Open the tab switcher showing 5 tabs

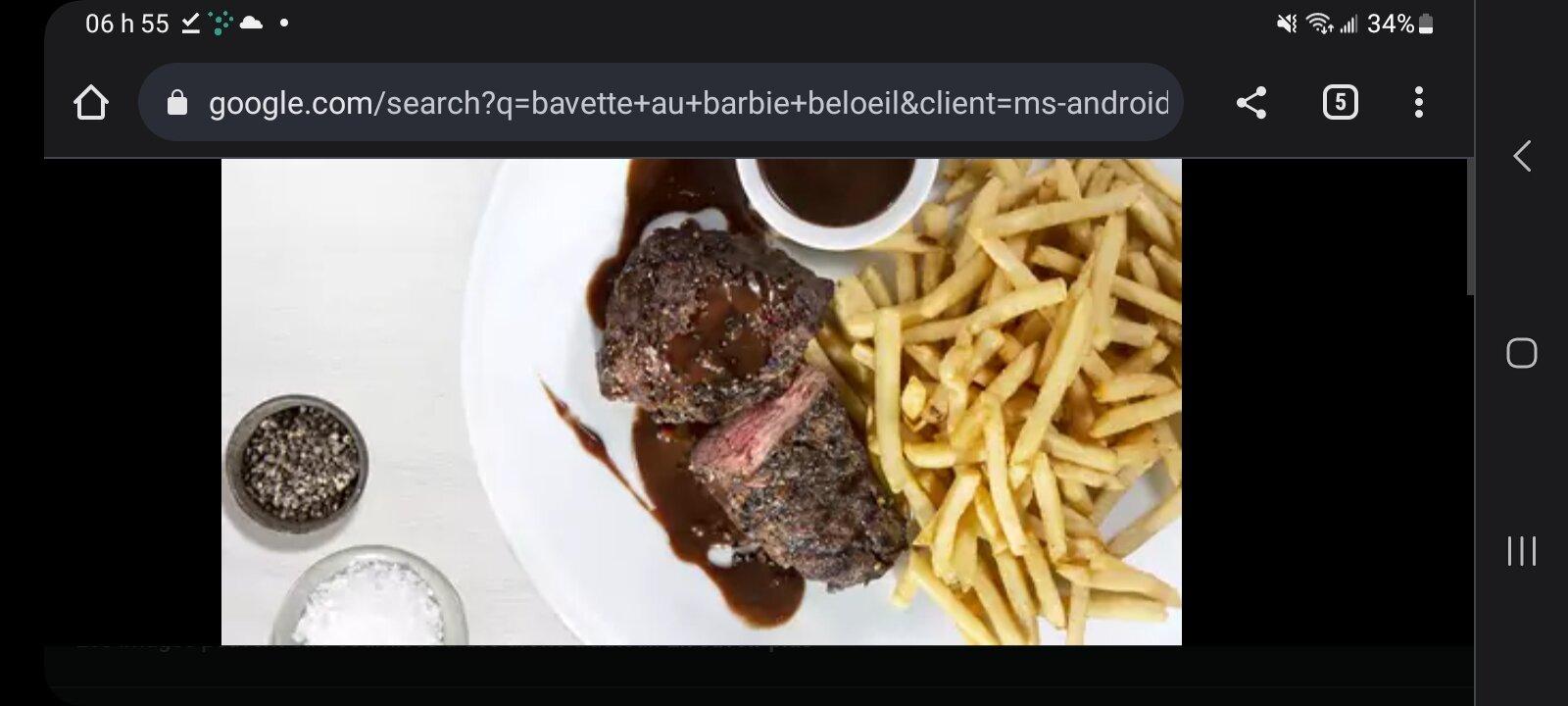(x=1340, y=103)
